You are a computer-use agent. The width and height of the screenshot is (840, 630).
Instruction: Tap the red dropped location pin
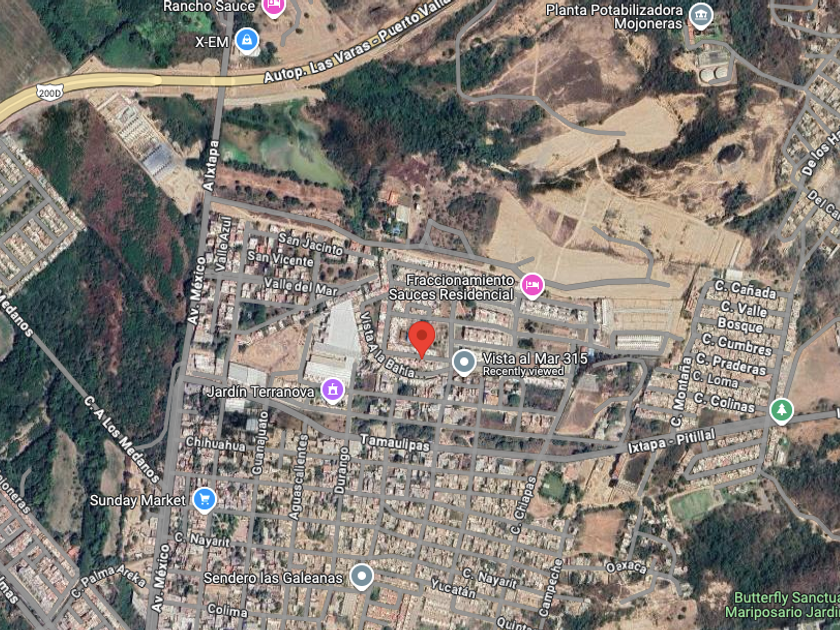[x=422, y=338]
